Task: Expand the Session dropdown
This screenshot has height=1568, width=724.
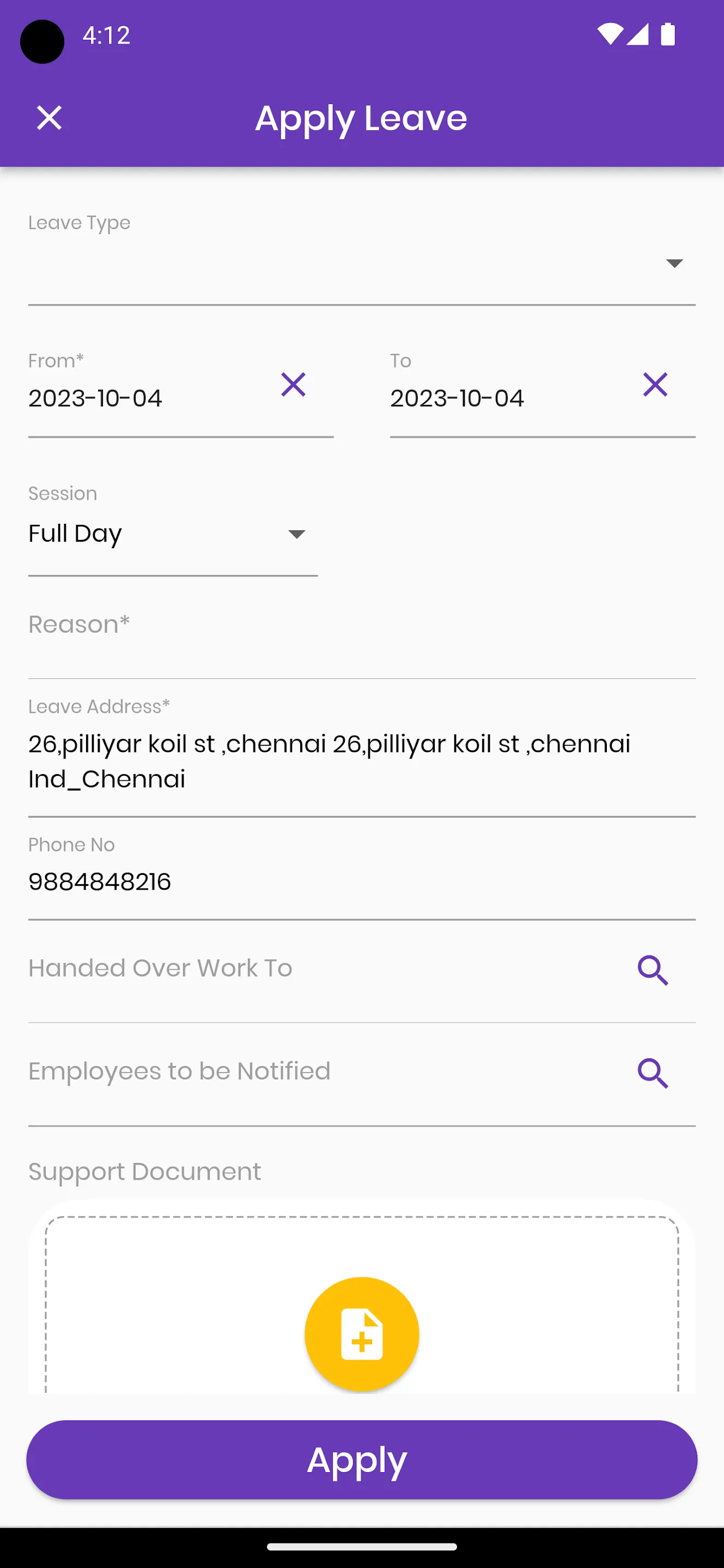Action: [296, 534]
